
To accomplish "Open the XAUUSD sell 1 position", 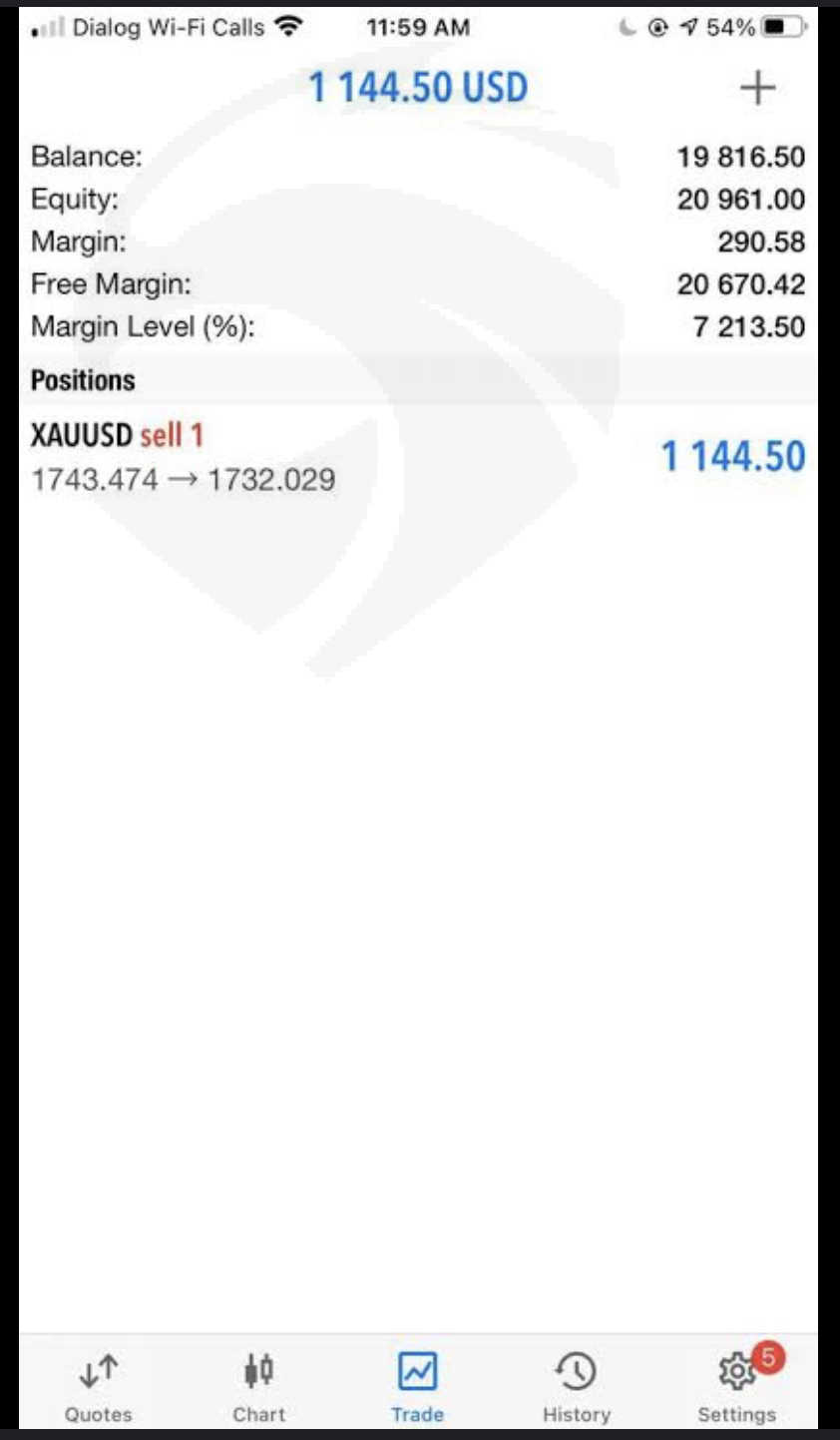I will pos(417,457).
